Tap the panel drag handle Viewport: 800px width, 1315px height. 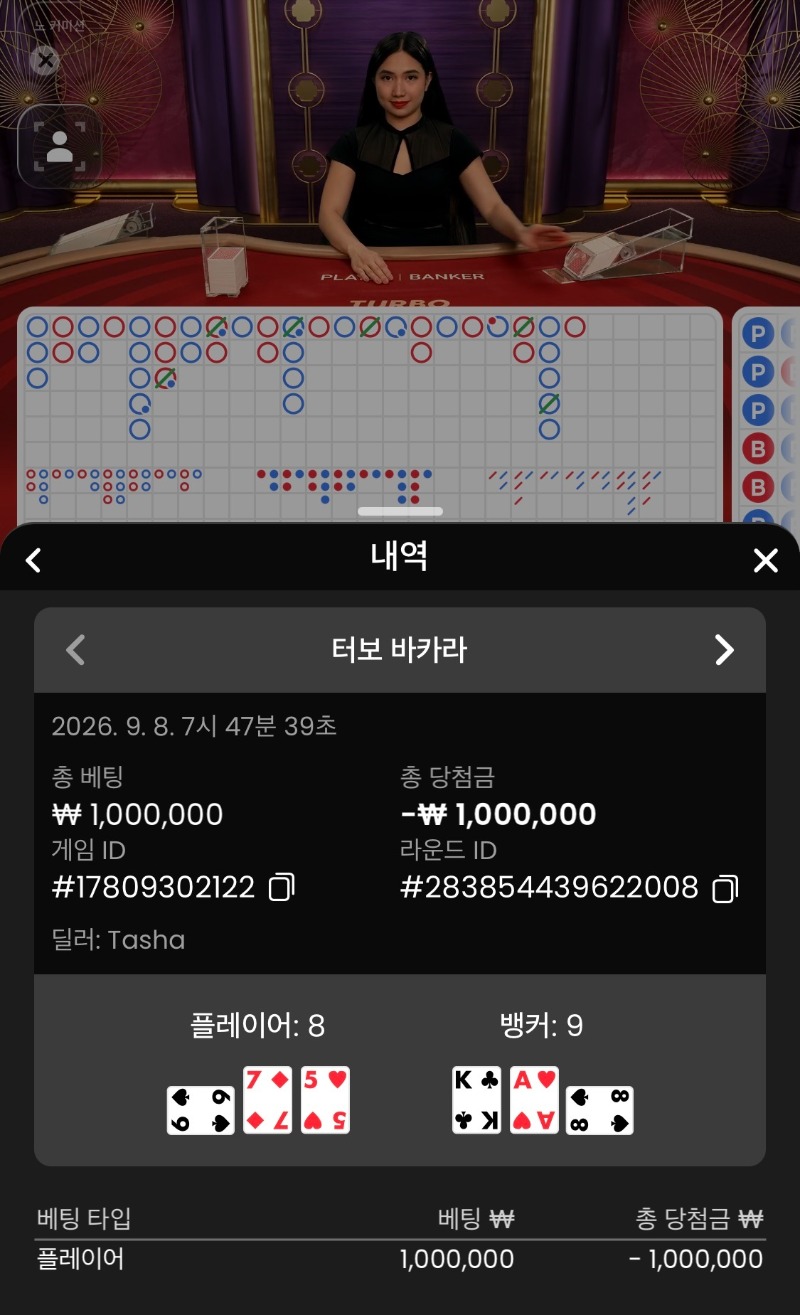pos(400,511)
